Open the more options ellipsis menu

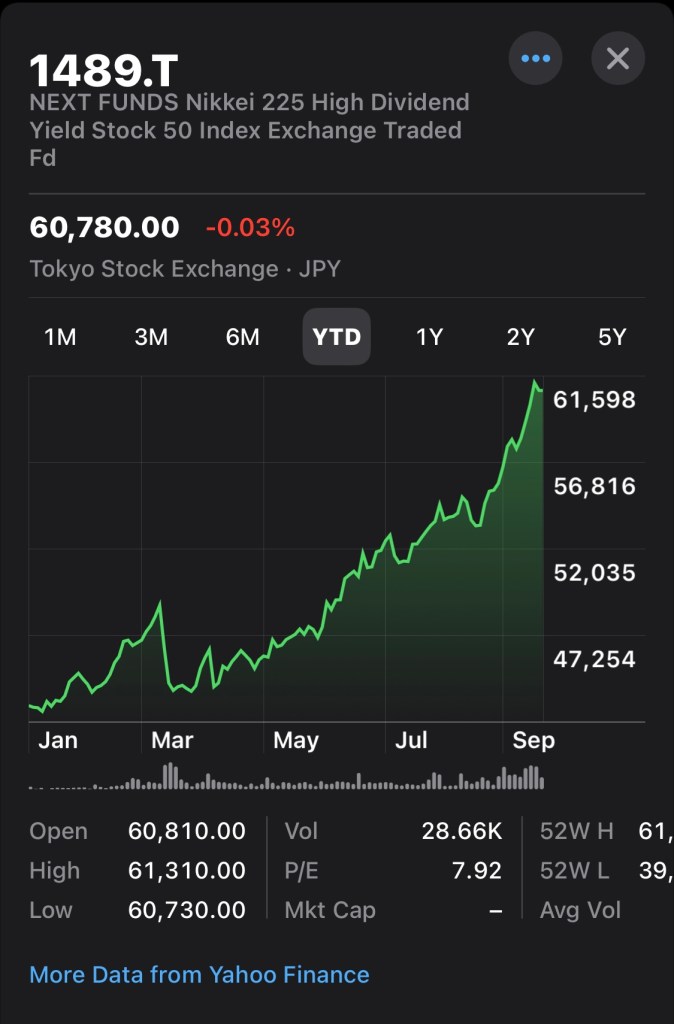pyautogui.click(x=536, y=58)
